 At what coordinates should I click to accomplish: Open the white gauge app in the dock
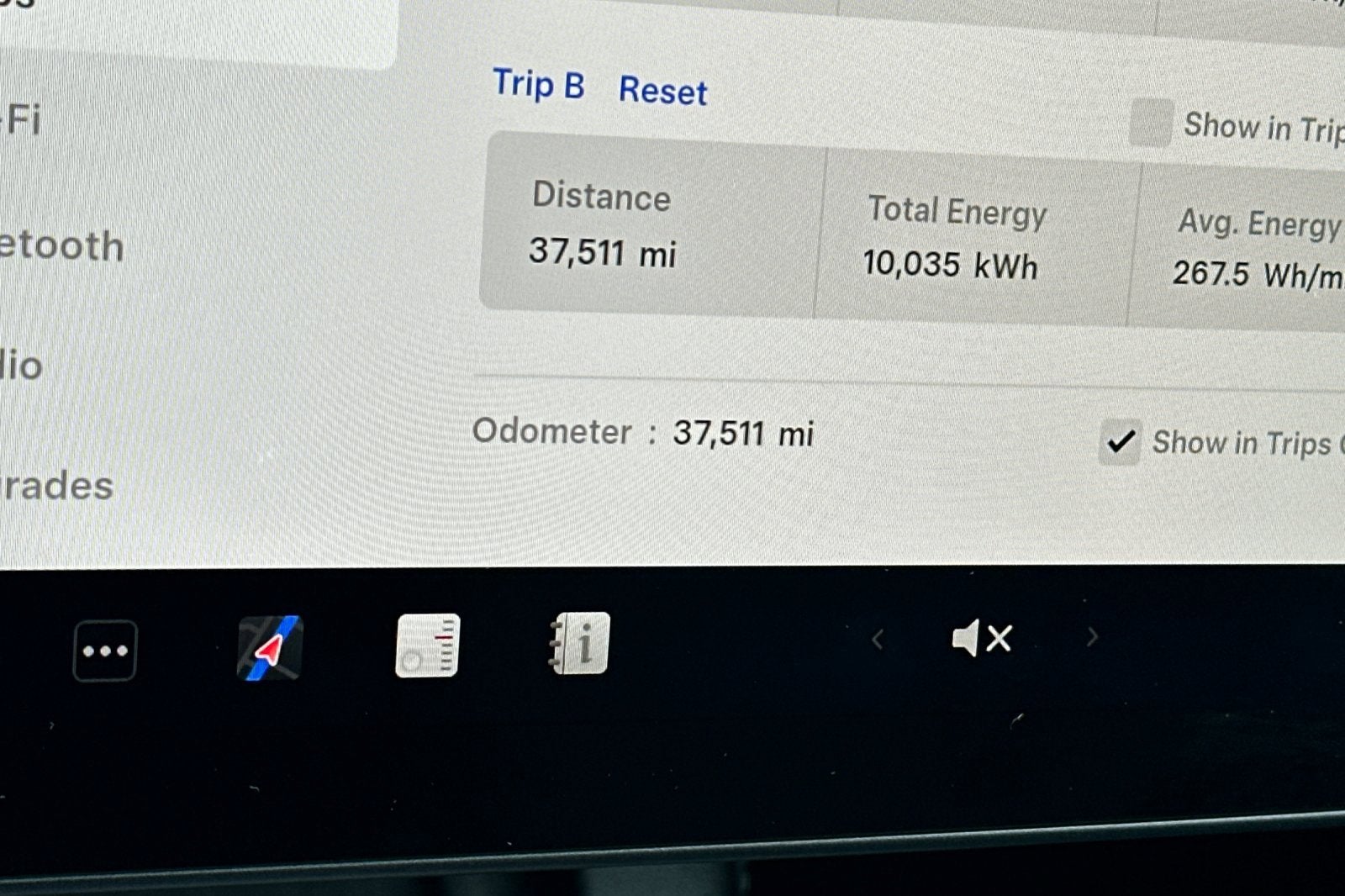pyautogui.click(x=427, y=645)
